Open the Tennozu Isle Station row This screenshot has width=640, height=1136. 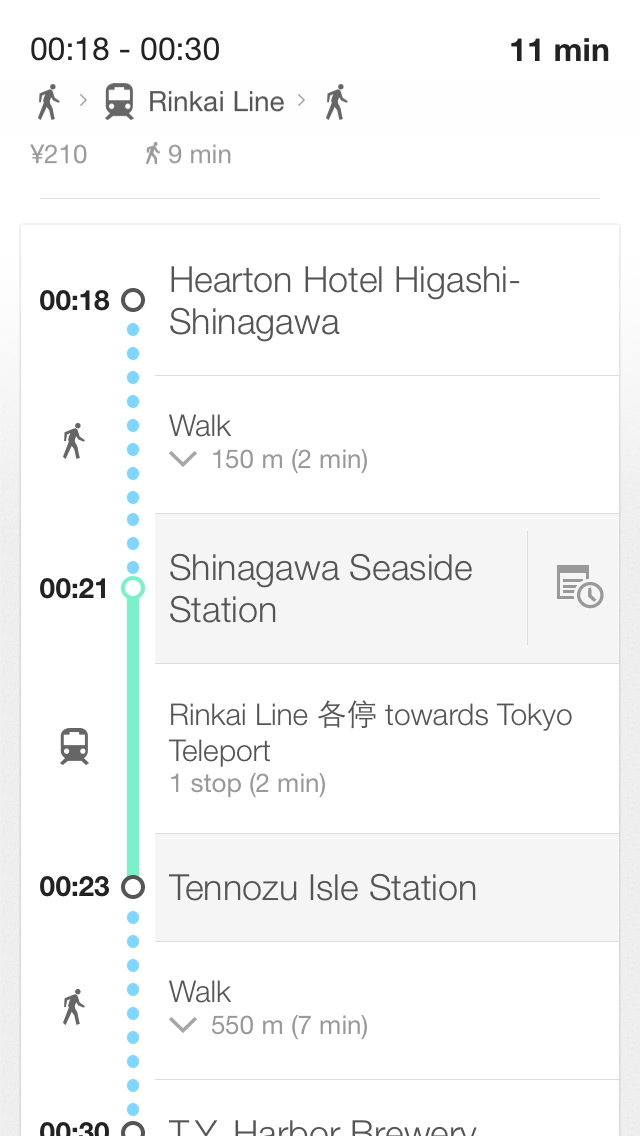point(387,888)
